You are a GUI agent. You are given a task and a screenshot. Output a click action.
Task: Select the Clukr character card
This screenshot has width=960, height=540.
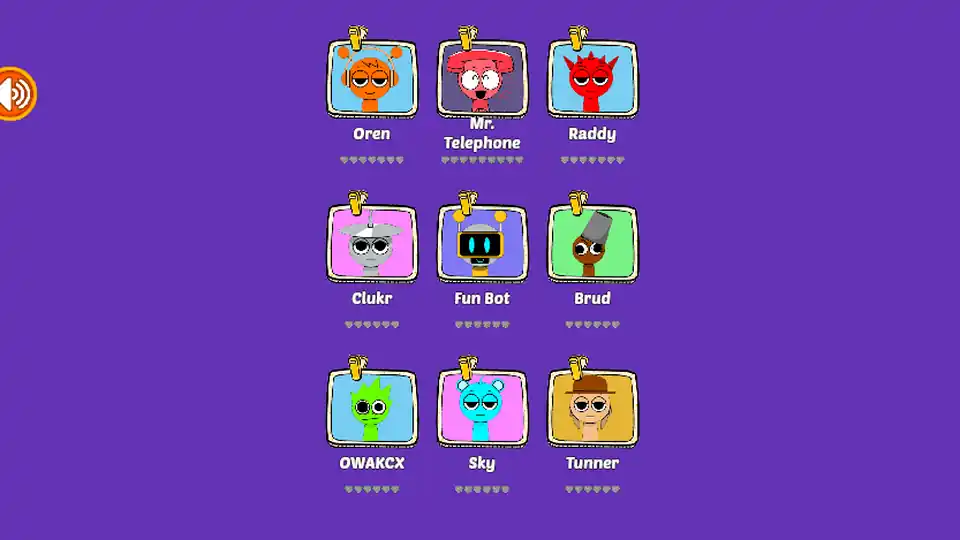[x=372, y=244]
